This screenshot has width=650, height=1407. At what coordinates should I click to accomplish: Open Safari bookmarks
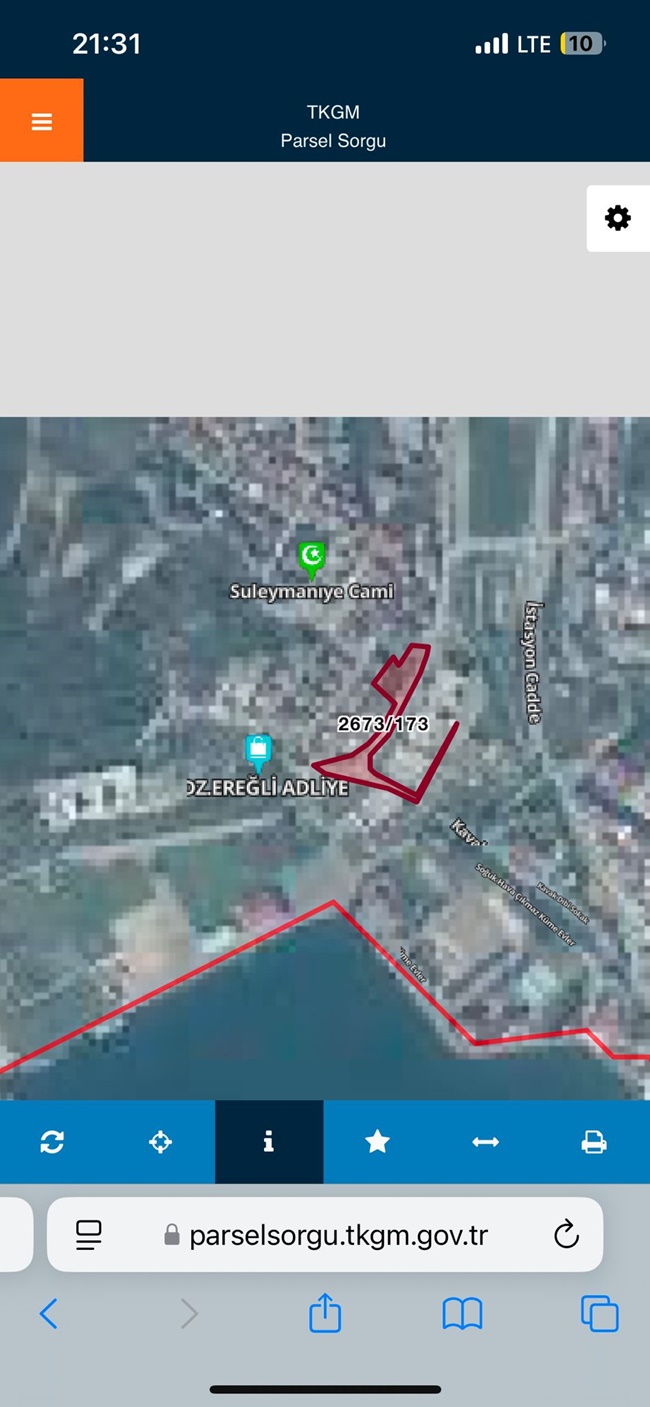462,1313
